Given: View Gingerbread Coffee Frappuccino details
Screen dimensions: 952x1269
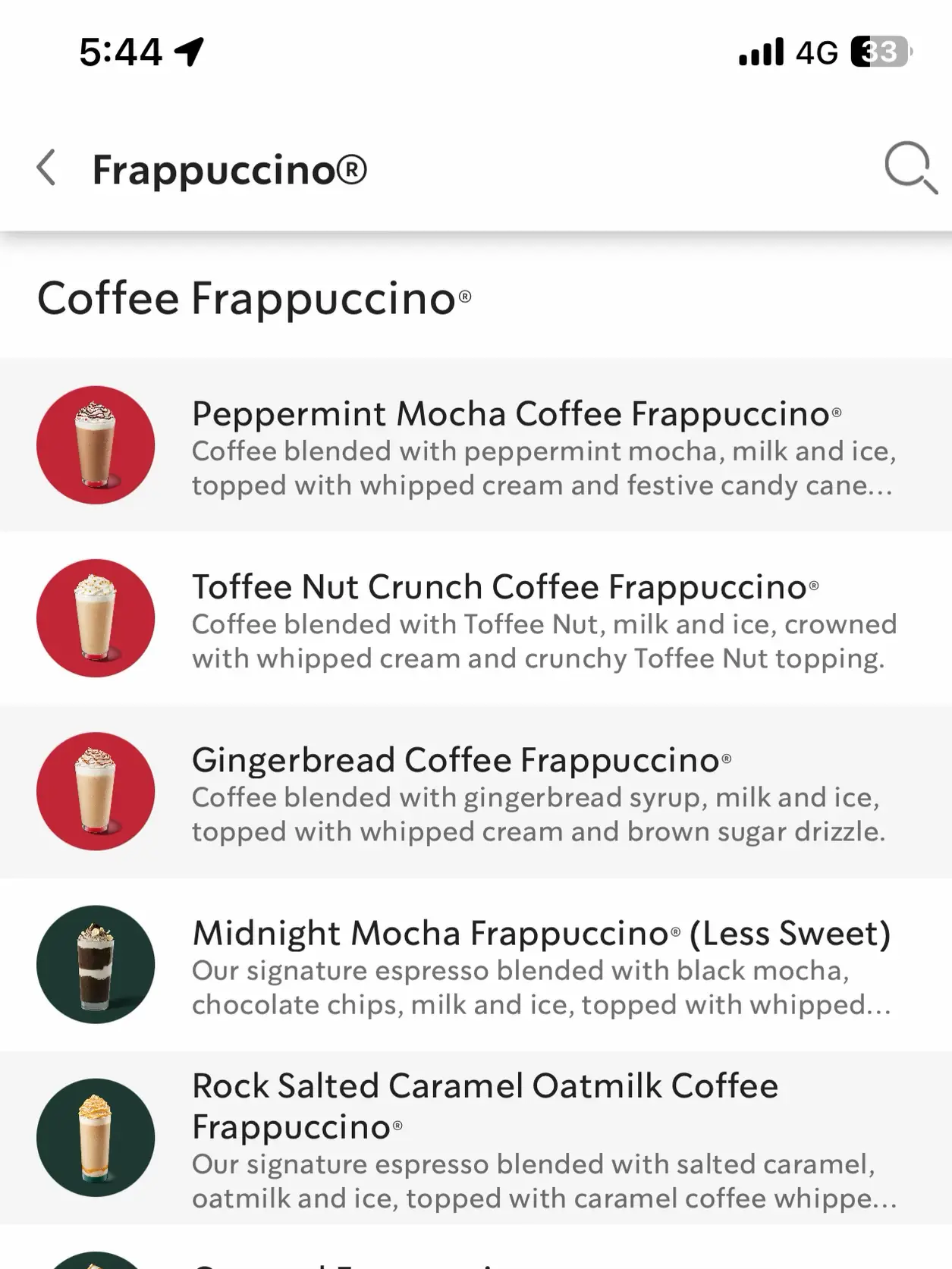Looking at the screenshot, I should click(x=460, y=760).
